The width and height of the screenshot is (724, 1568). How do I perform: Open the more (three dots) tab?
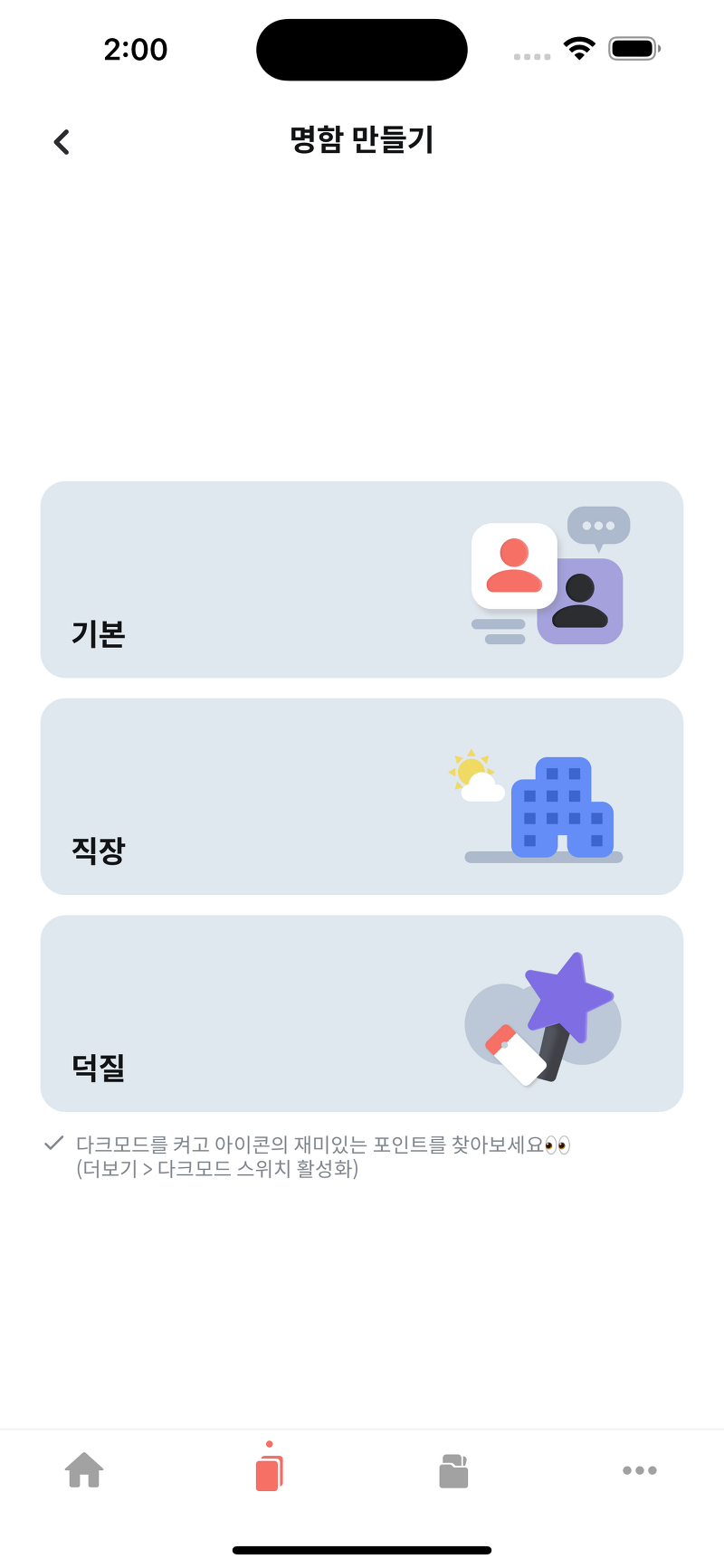(x=640, y=1470)
